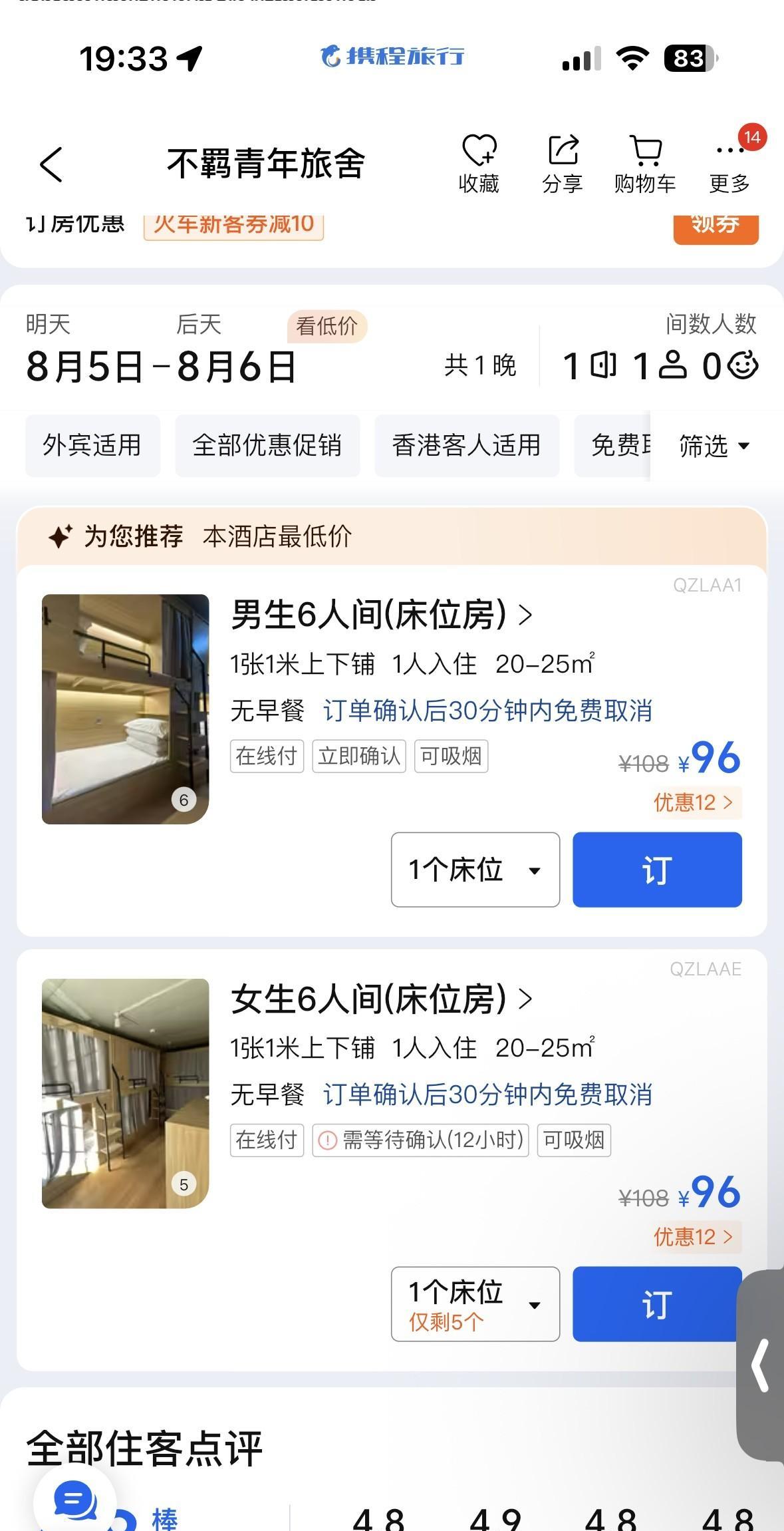Image resolution: width=784 pixels, height=1531 pixels.
Task: Claim coupon with 领券 button
Action: click(x=716, y=226)
